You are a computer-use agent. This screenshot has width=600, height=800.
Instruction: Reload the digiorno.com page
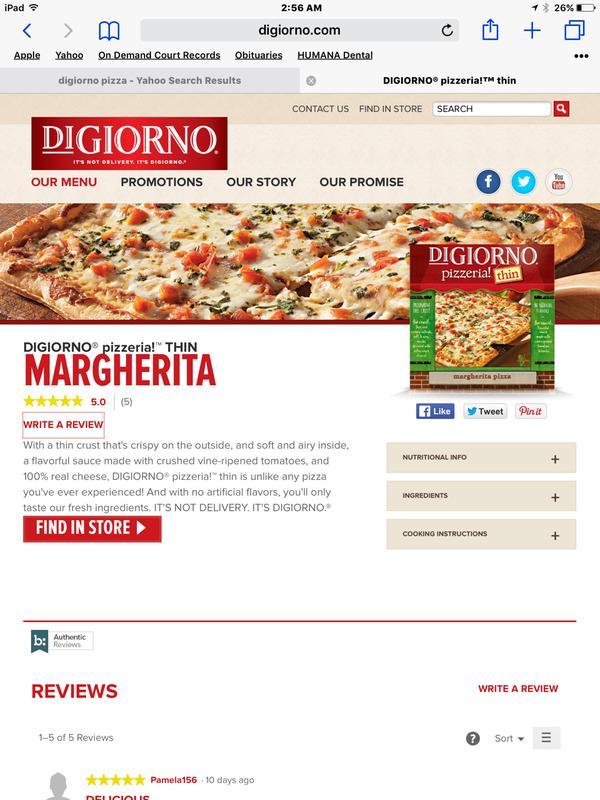pyautogui.click(x=447, y=31)
